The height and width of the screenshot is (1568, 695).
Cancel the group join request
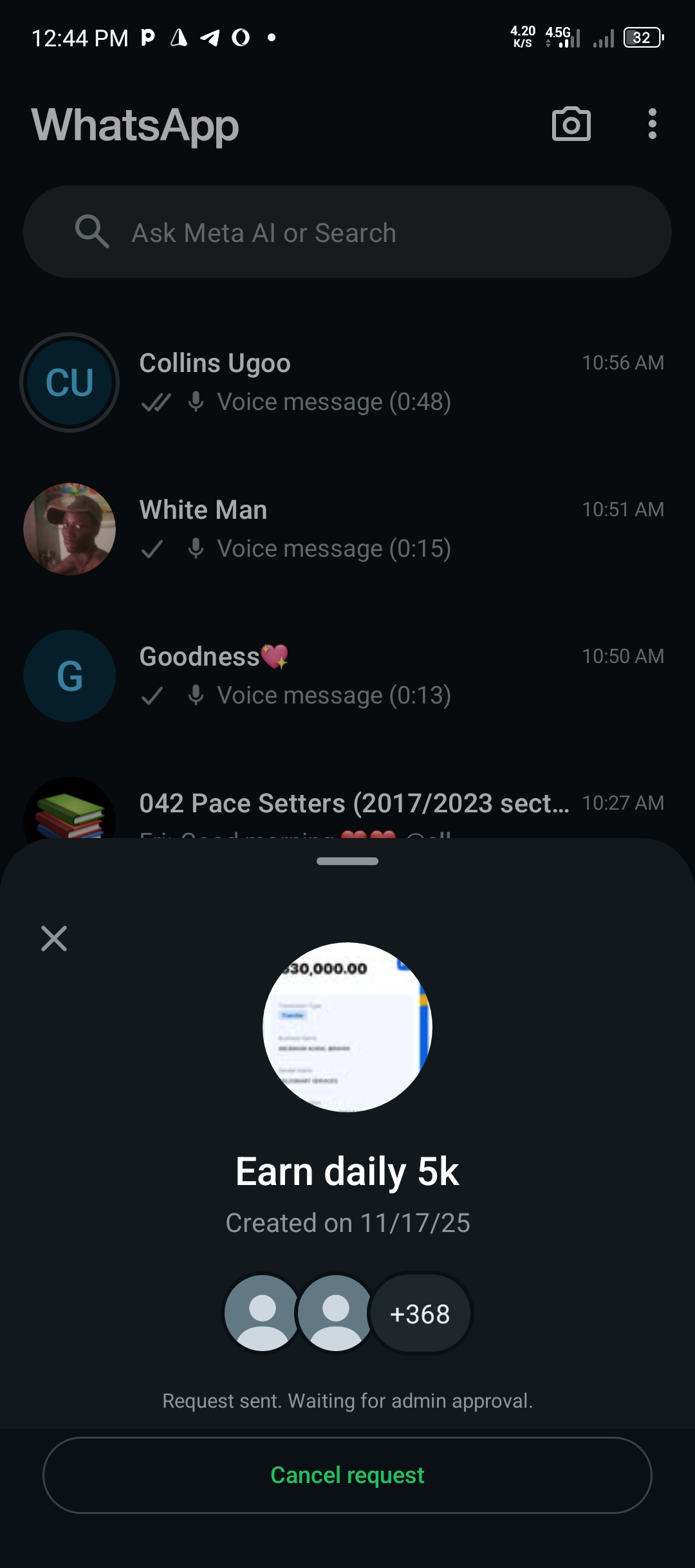coord(347,1475)
